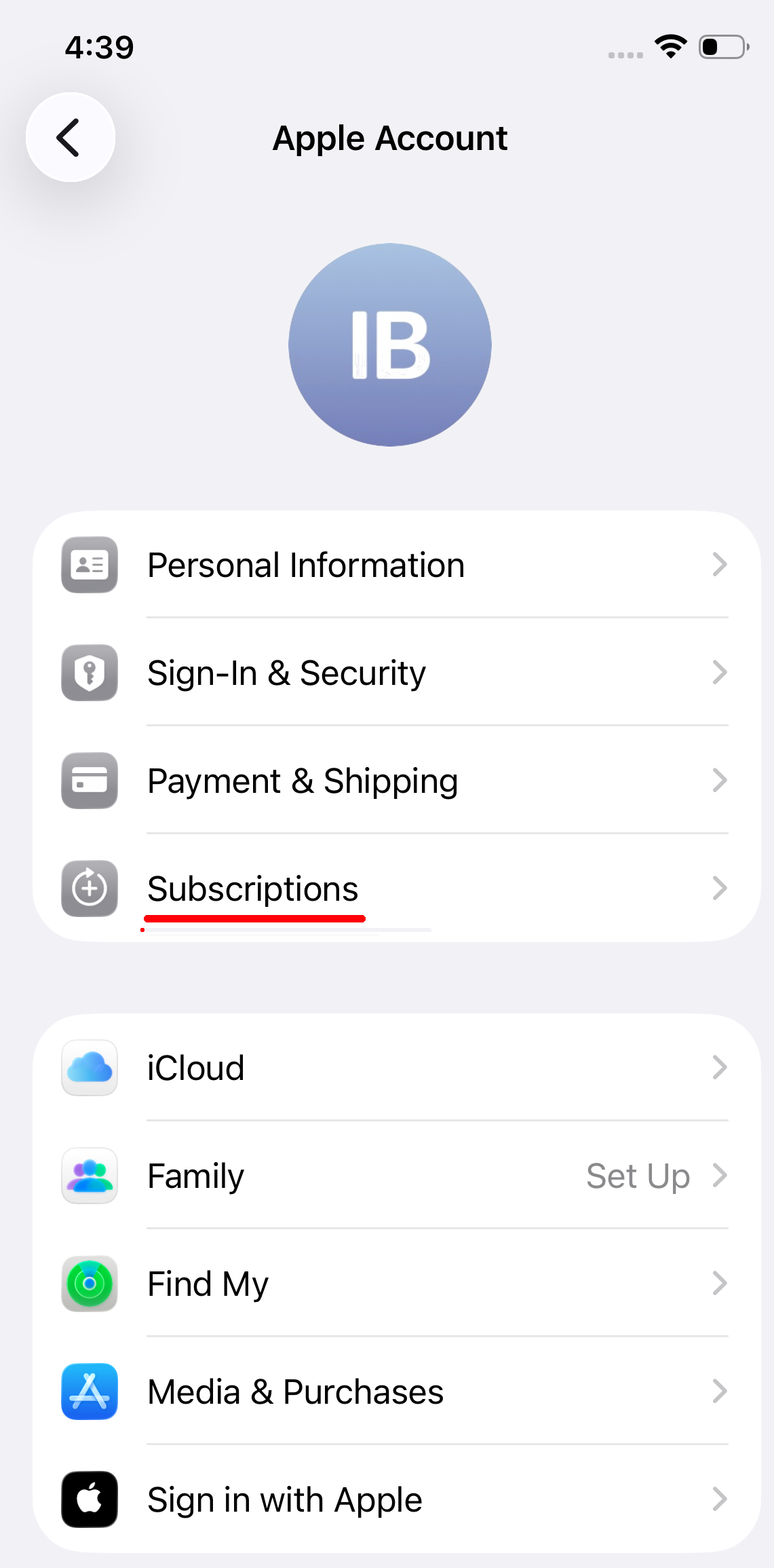Tap the IB profile avatar
The width and height of the screenshot is (774, 1568).
point(389,345)
